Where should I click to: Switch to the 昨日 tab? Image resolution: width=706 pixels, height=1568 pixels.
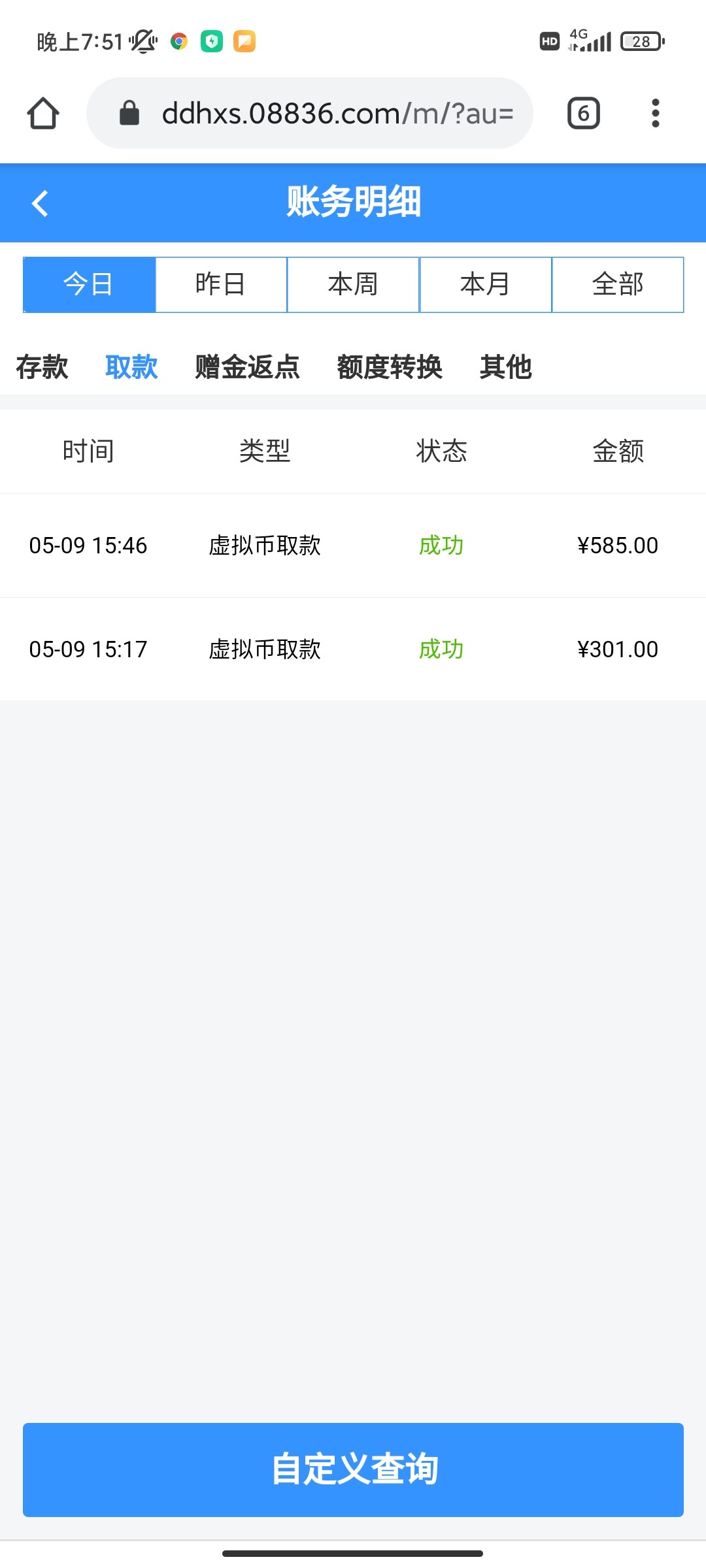pos(221,284)
